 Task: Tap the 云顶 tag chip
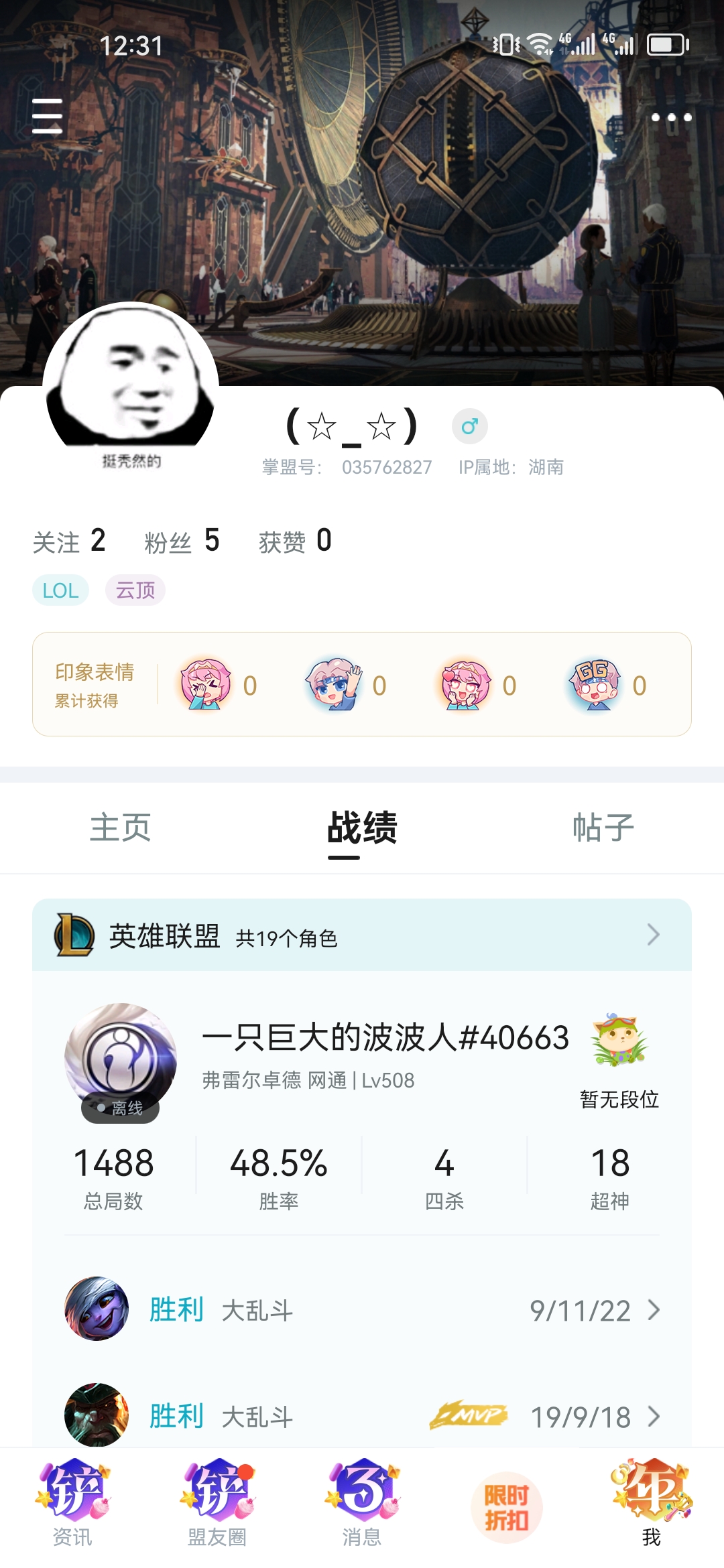pyautogui.click(x=135, y=590)
